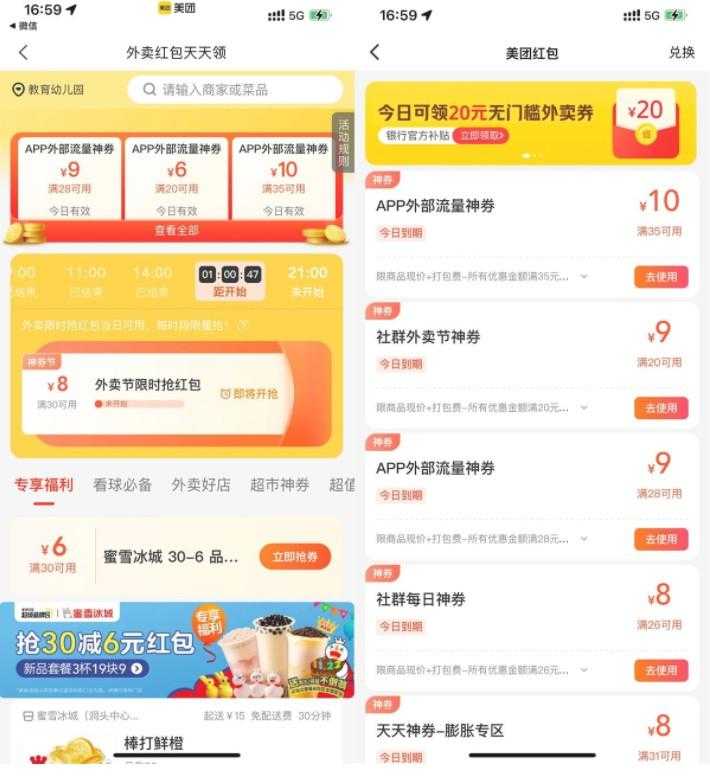
Task: Use the 社群每日神券 coupon
Action: (x=660, y=670)
